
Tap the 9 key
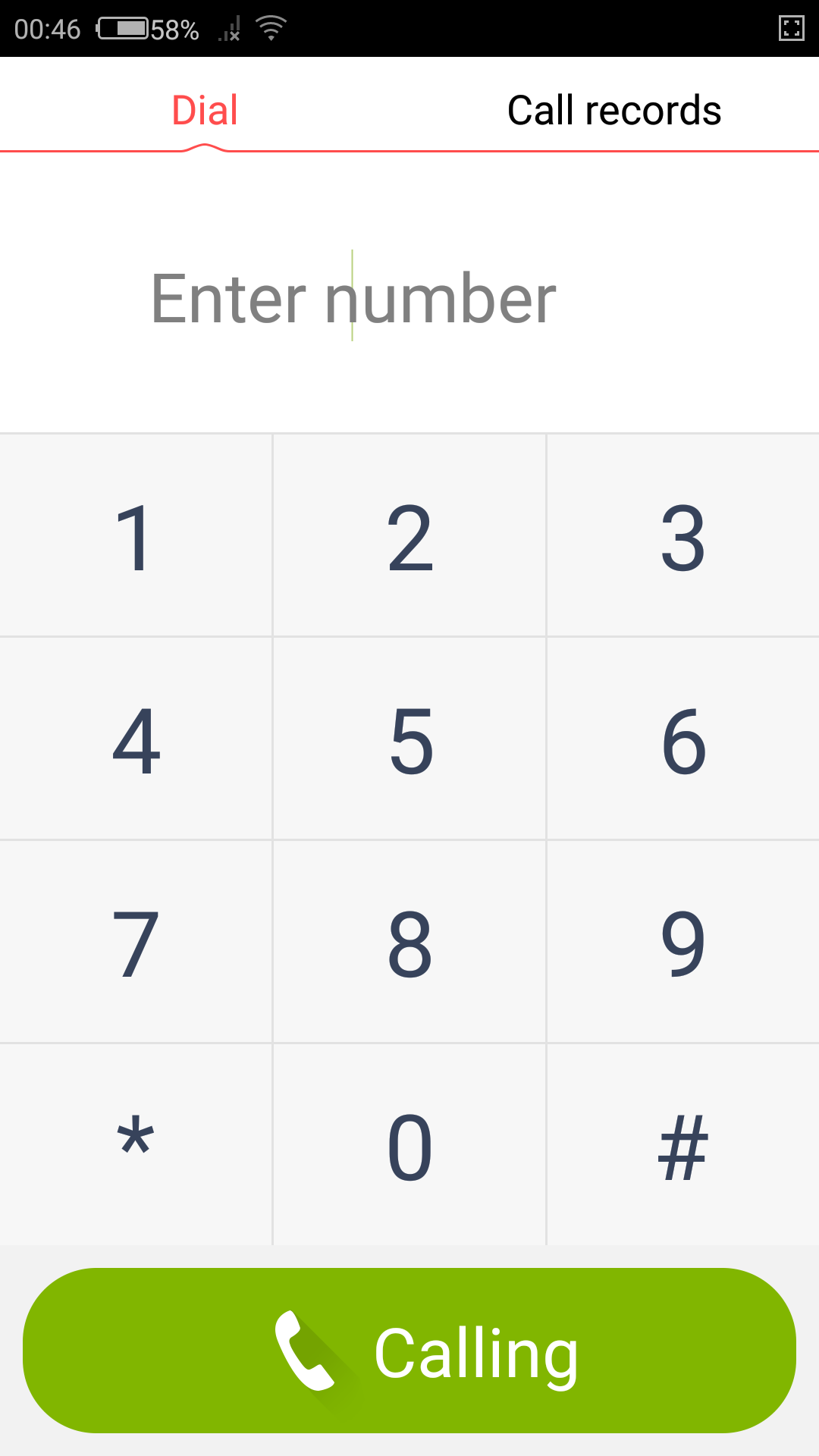682,943
